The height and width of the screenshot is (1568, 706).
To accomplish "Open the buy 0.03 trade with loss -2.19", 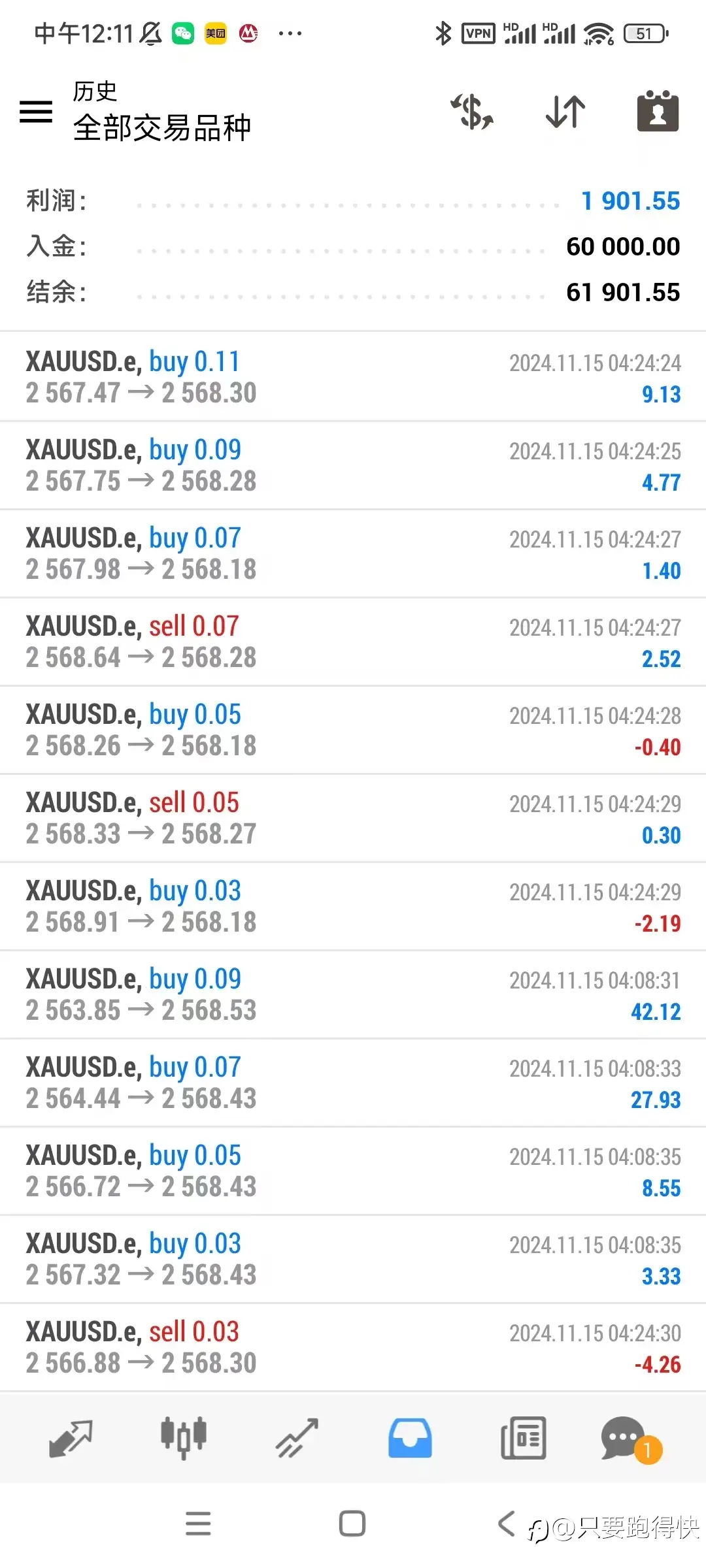I will click(x=353, y=906).
